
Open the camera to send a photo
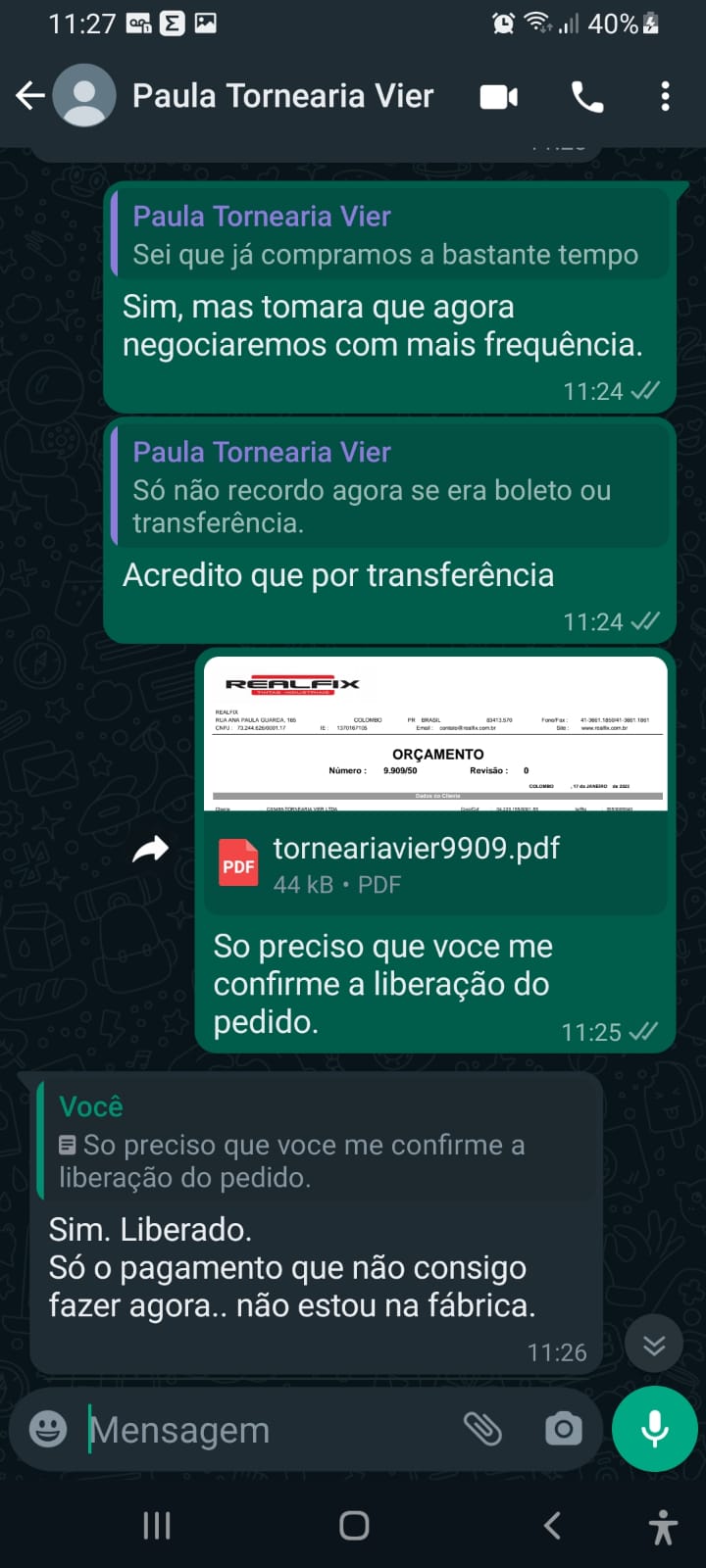(563, 1429)
